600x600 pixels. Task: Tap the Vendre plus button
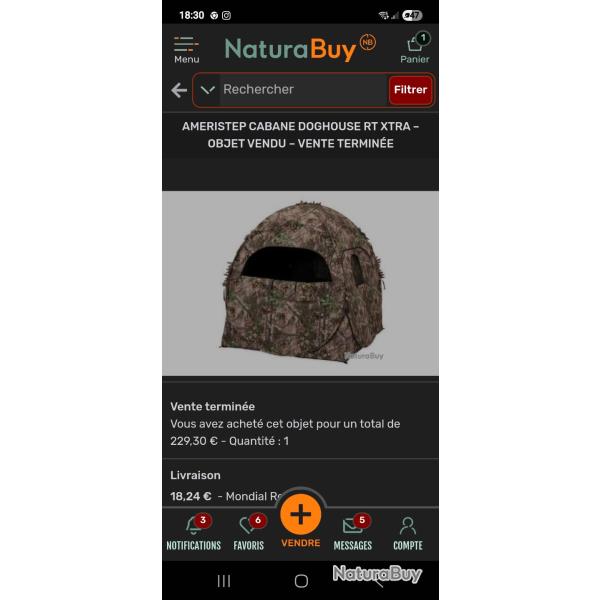pyautogui.click(x=300, y=517)
